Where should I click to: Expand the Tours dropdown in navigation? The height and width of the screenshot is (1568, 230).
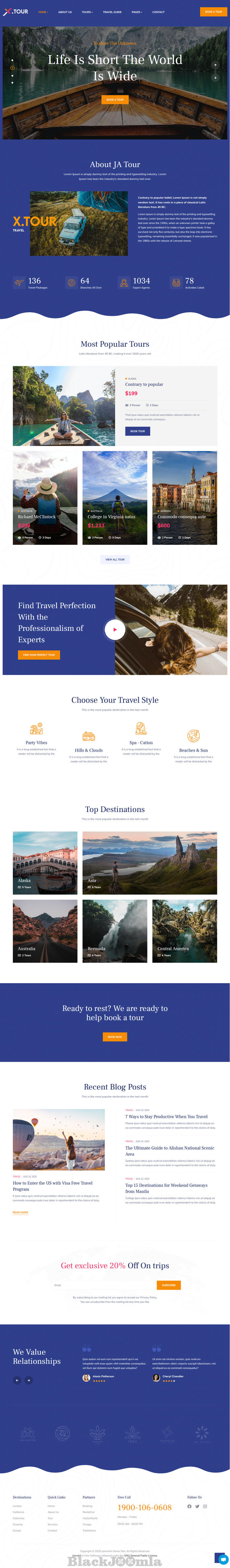87,12
